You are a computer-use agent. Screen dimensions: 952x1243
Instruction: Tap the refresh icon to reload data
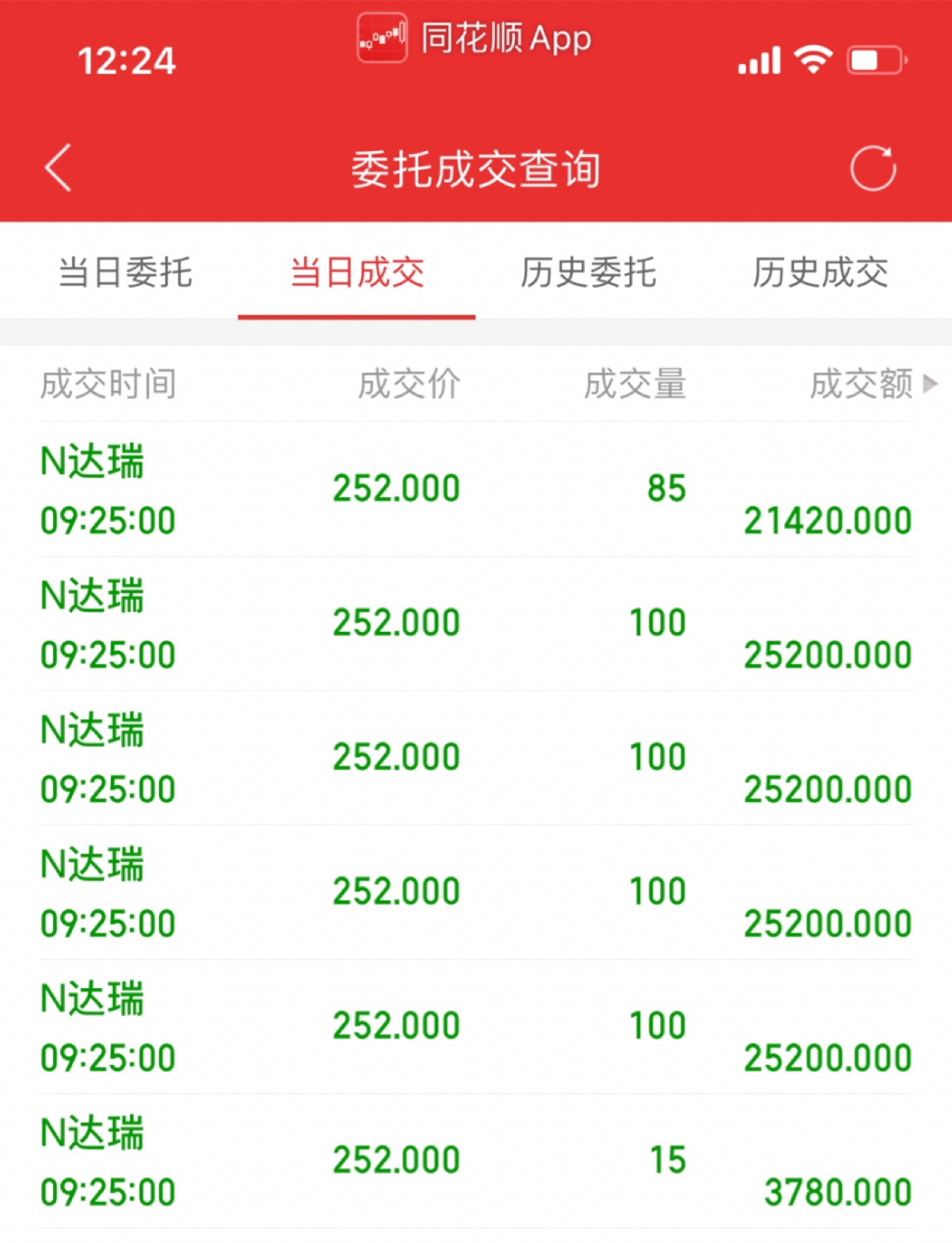click(x=874, y=169)
